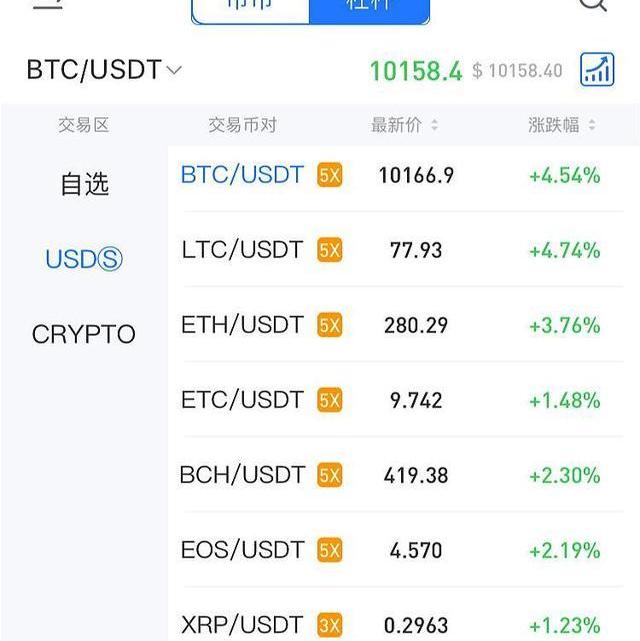Sort pairs by 最新价
The height and width of the screenshot is (641, 640).
(x=404, y=125)
